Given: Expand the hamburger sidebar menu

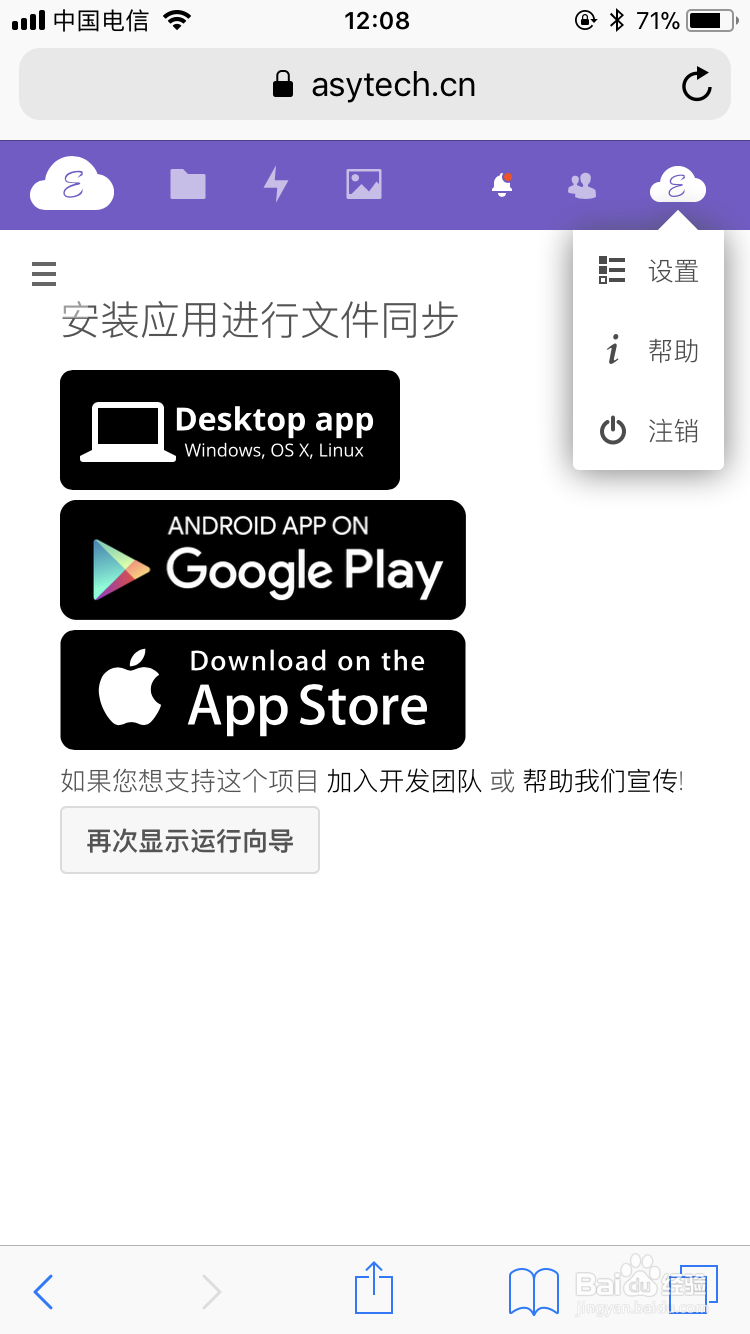Looking at the screenshot, I should pos(43,273).
